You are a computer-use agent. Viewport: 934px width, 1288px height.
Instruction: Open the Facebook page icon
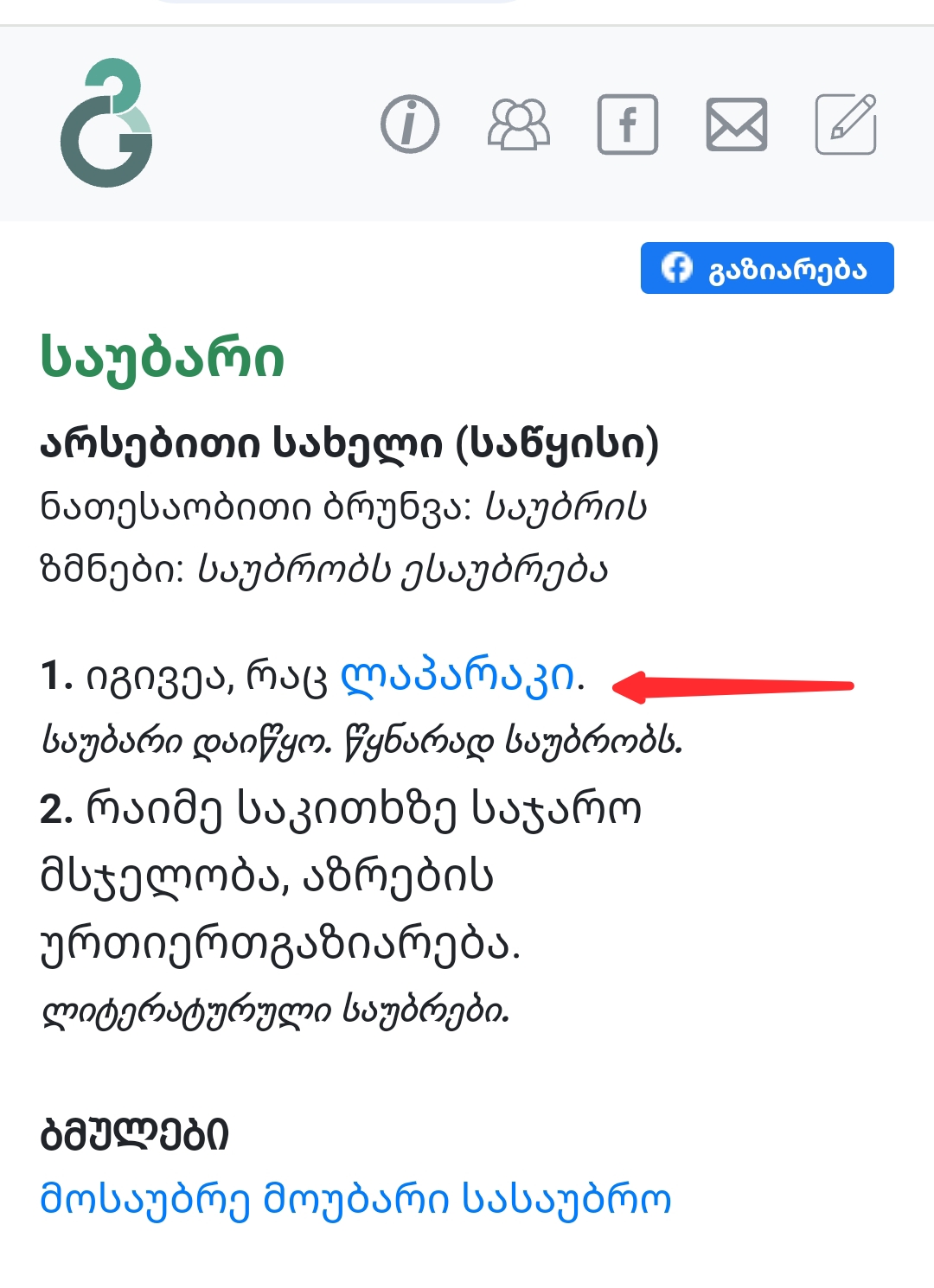[x=628, y=124]
